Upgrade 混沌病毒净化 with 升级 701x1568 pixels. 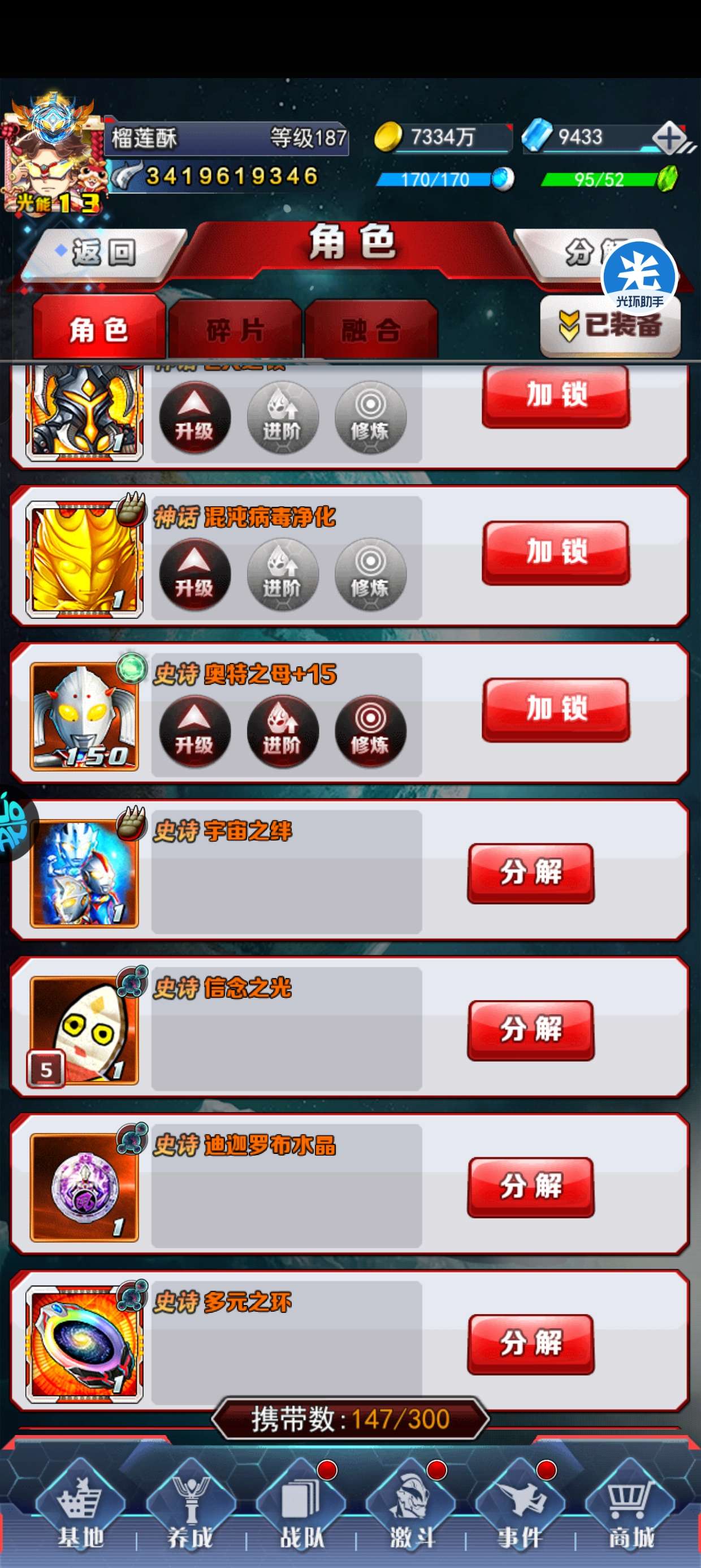[x=194, y=574]
